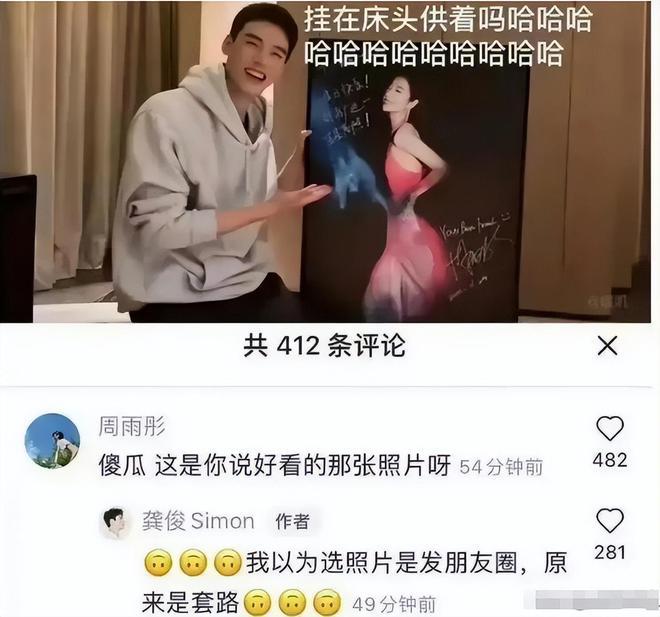Open 龚俊 Simon's profile avatar
The height and width of the screenshot is (617, 660).
(116, 521)
